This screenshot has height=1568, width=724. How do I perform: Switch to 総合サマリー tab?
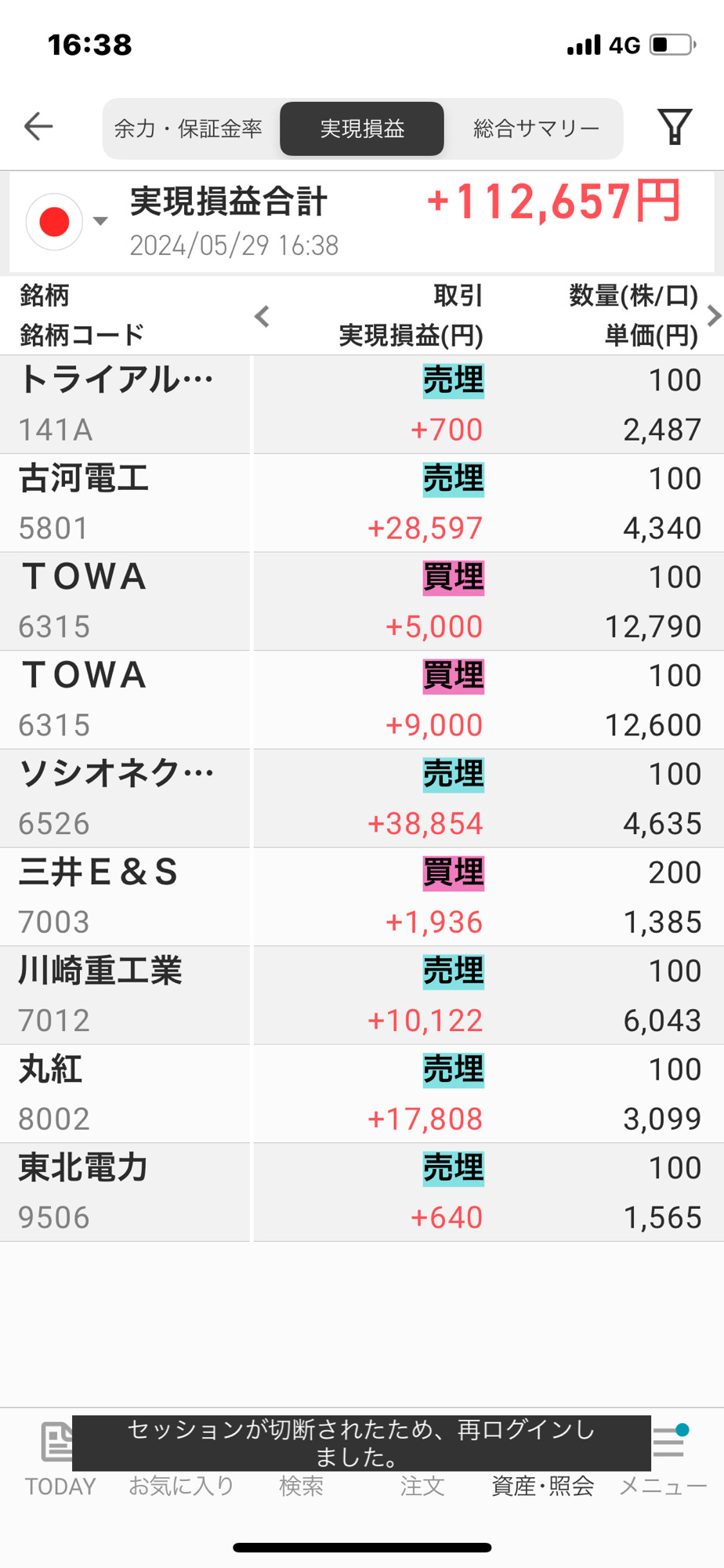[x=536, y=129]
